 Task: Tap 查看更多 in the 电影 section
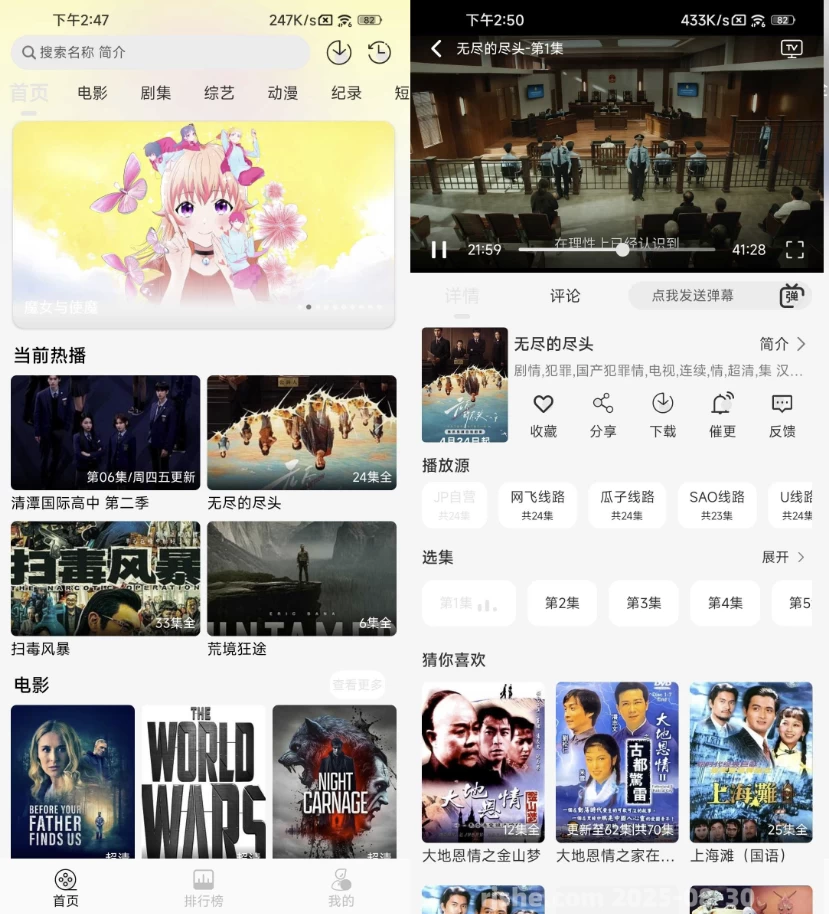tap(357, 685)
